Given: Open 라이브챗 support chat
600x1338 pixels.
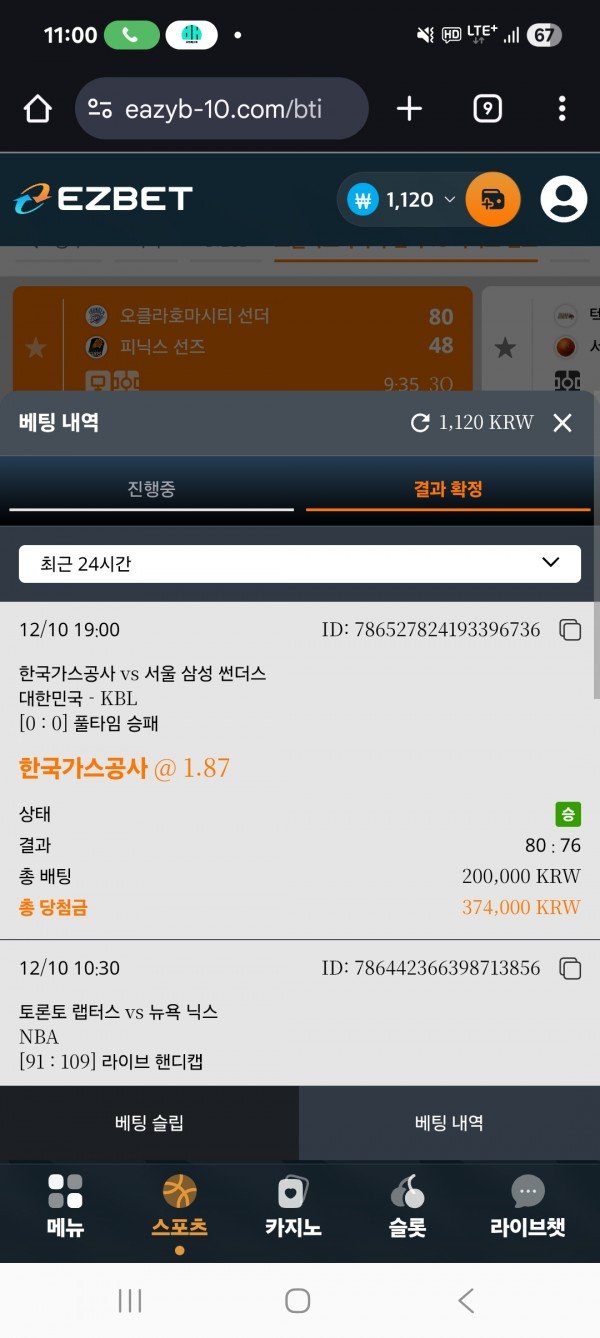Looking at the screenshot, I should pos(527,1206).
